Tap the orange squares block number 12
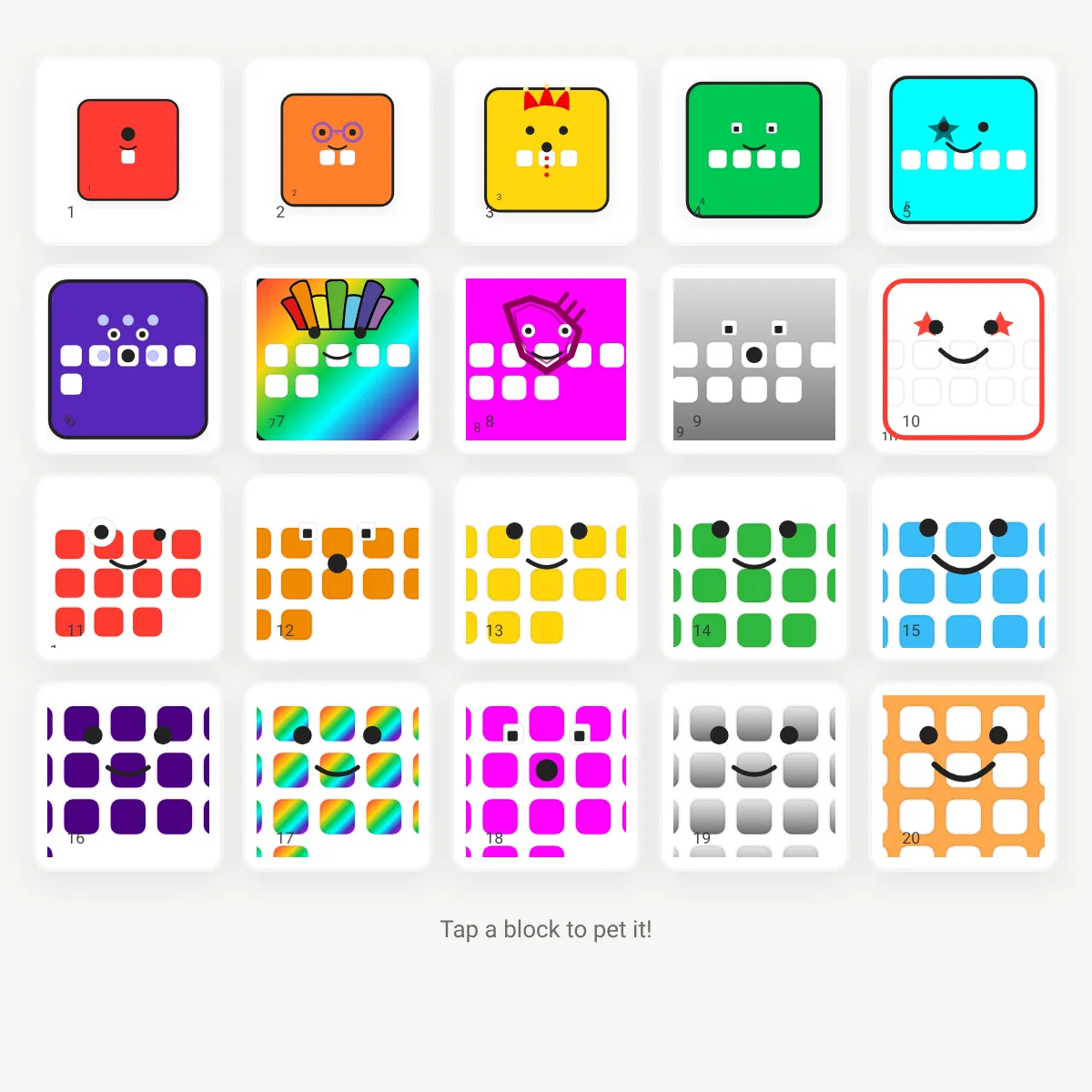1092x1092 pixels. coord(338,567)
